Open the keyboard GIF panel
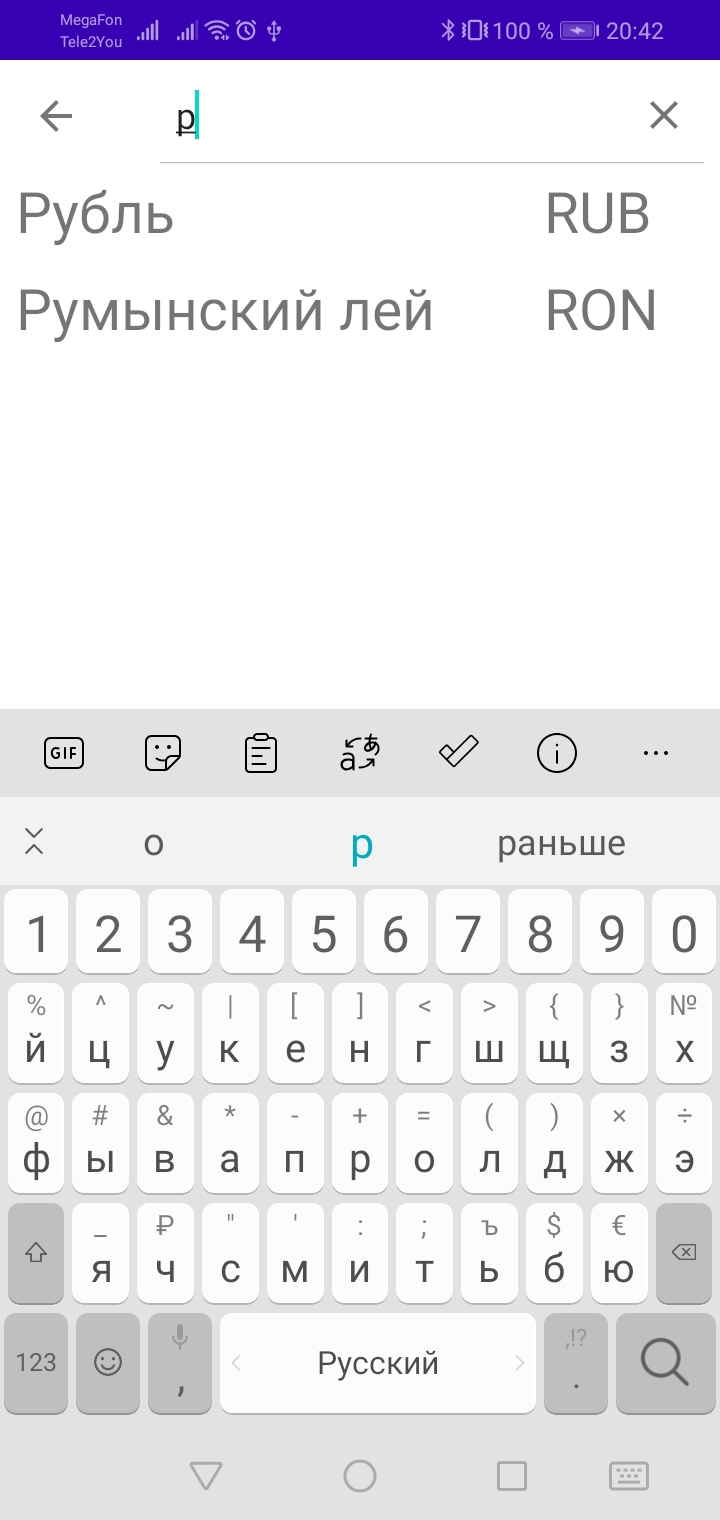 pyautogui.click(x=64, y=752)
